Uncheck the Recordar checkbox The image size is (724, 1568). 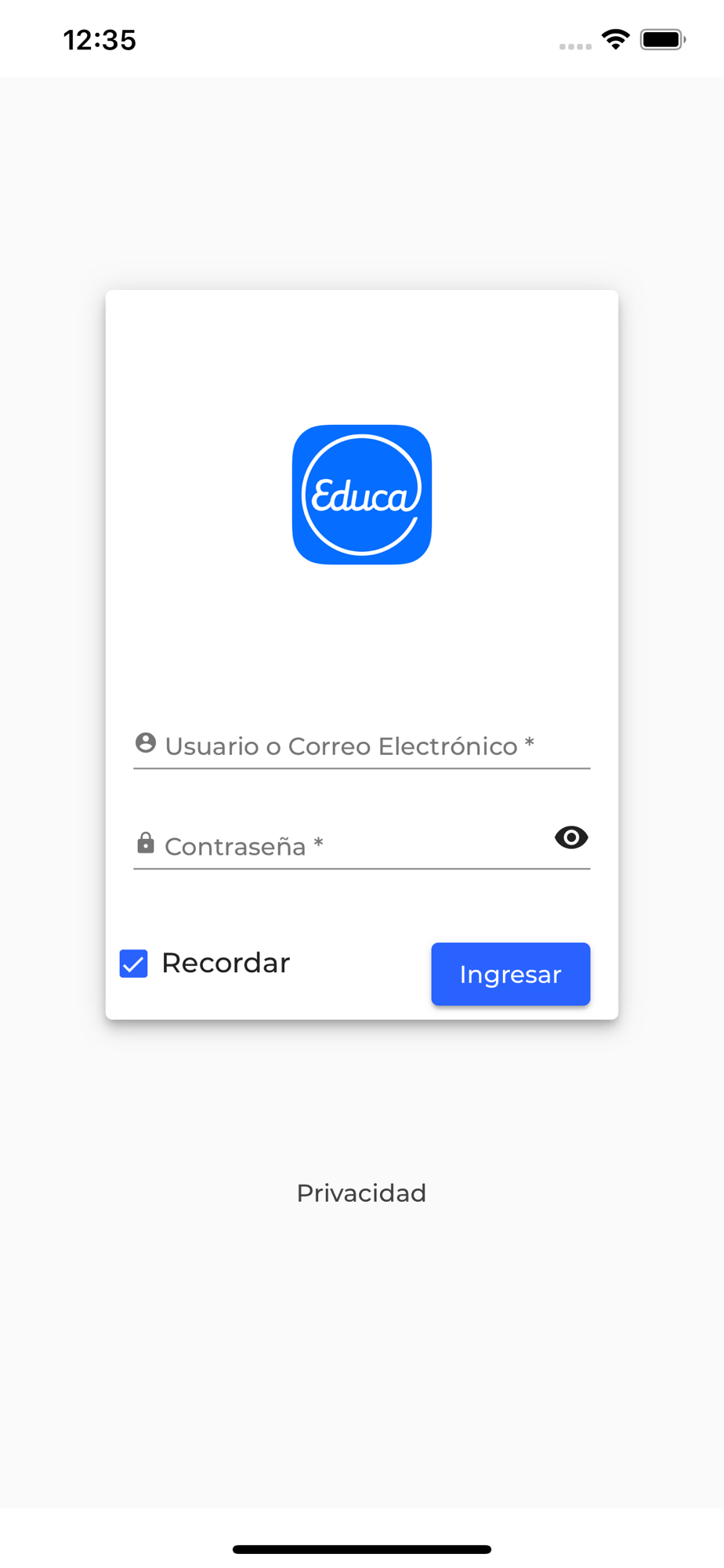(133, 964)
